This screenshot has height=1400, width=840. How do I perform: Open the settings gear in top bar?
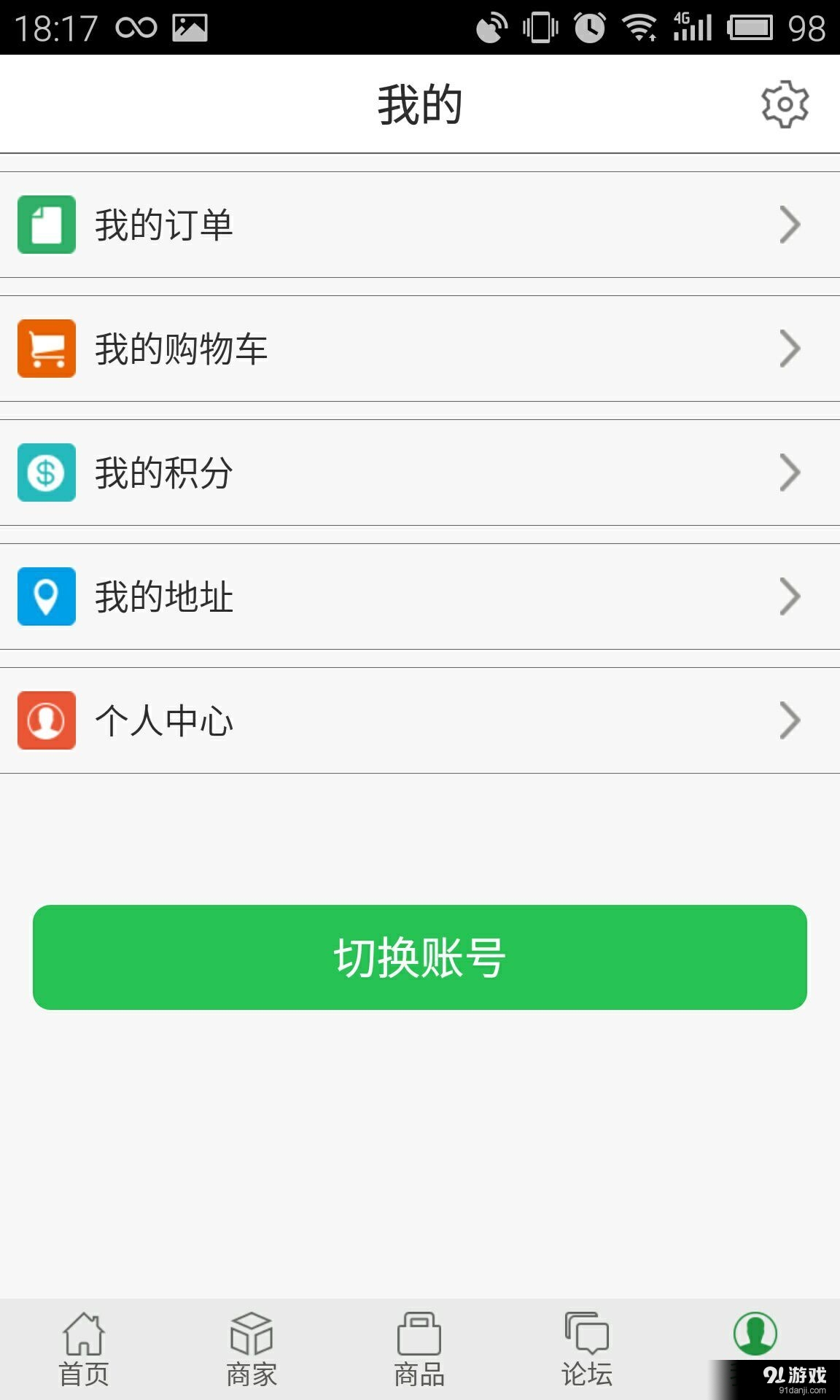point(785,103)
